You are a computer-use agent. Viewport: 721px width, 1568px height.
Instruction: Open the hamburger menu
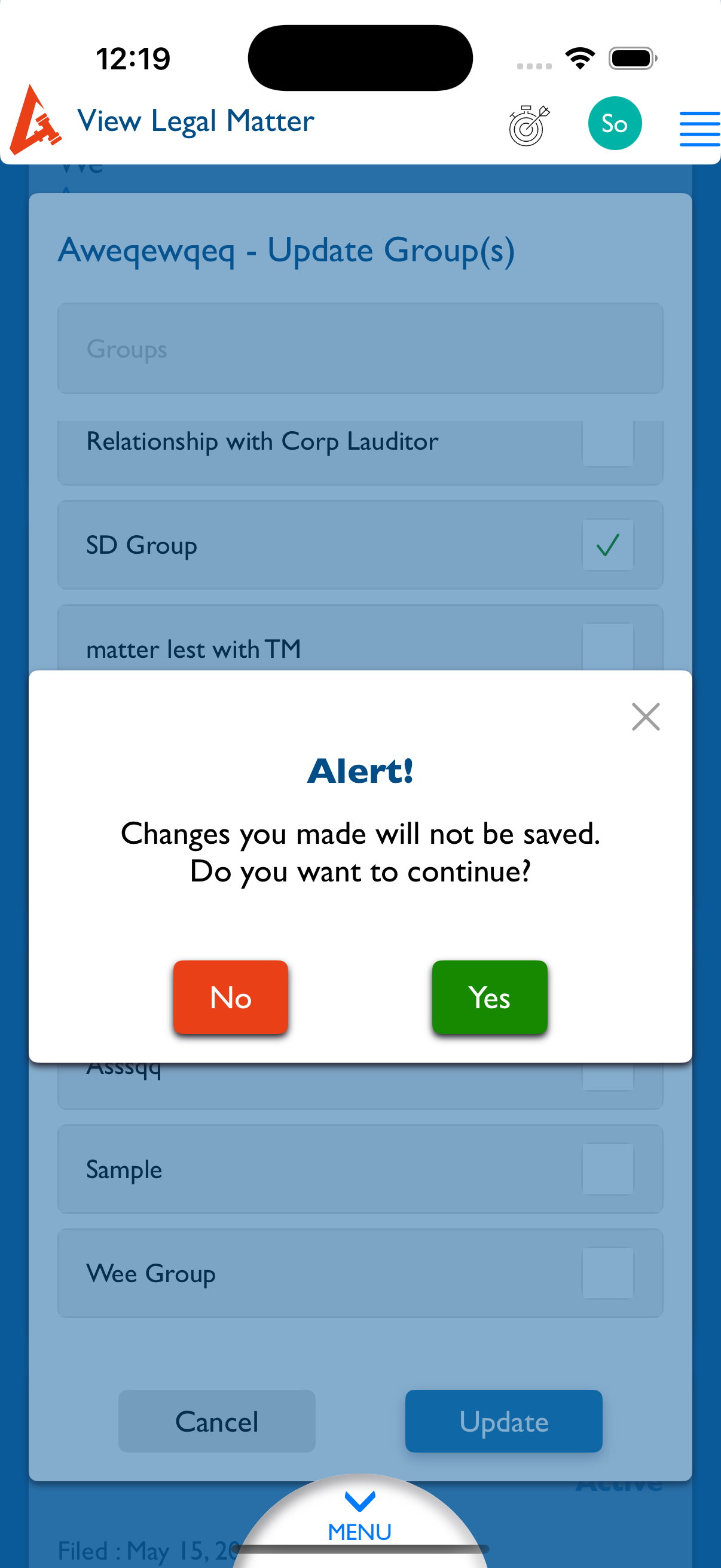tap(699, 128)
